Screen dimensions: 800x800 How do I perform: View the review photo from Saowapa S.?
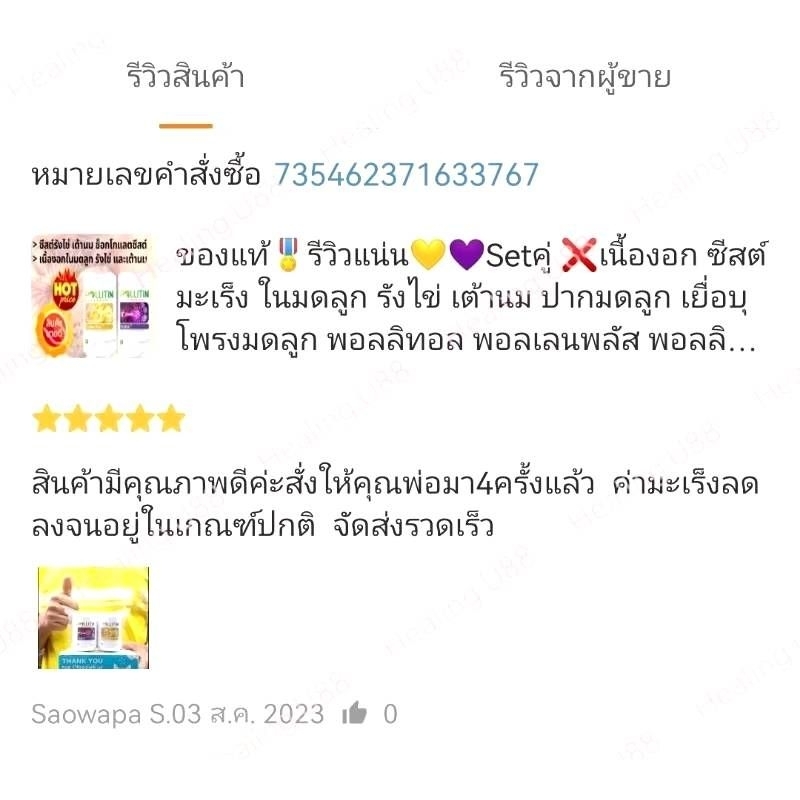[93, 617]
